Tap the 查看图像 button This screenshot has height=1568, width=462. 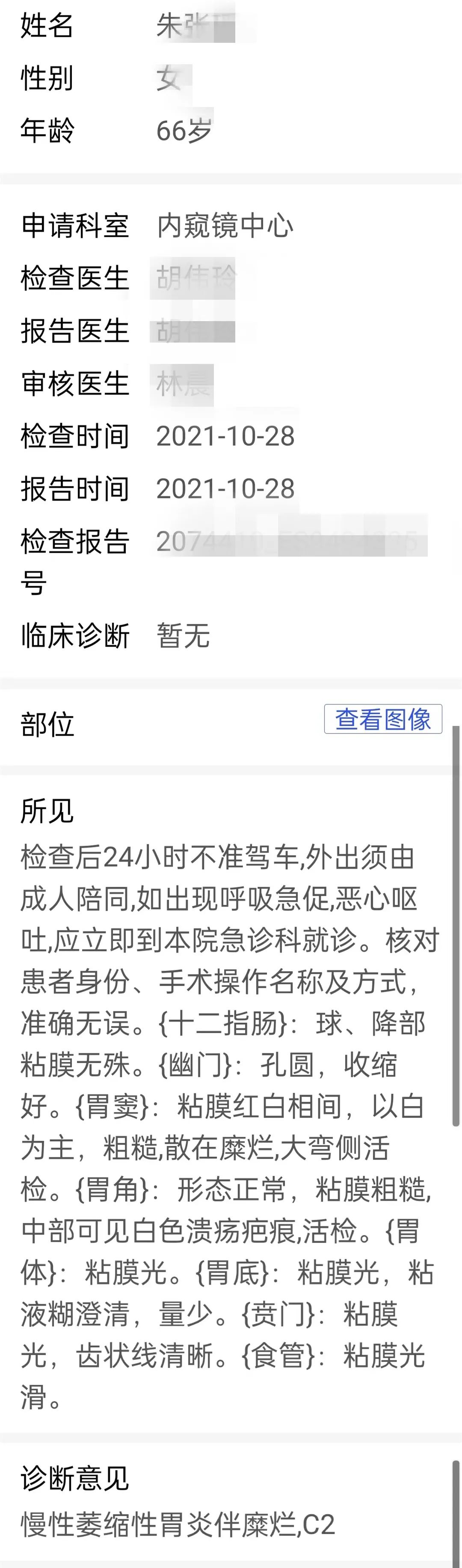[383, 719]
